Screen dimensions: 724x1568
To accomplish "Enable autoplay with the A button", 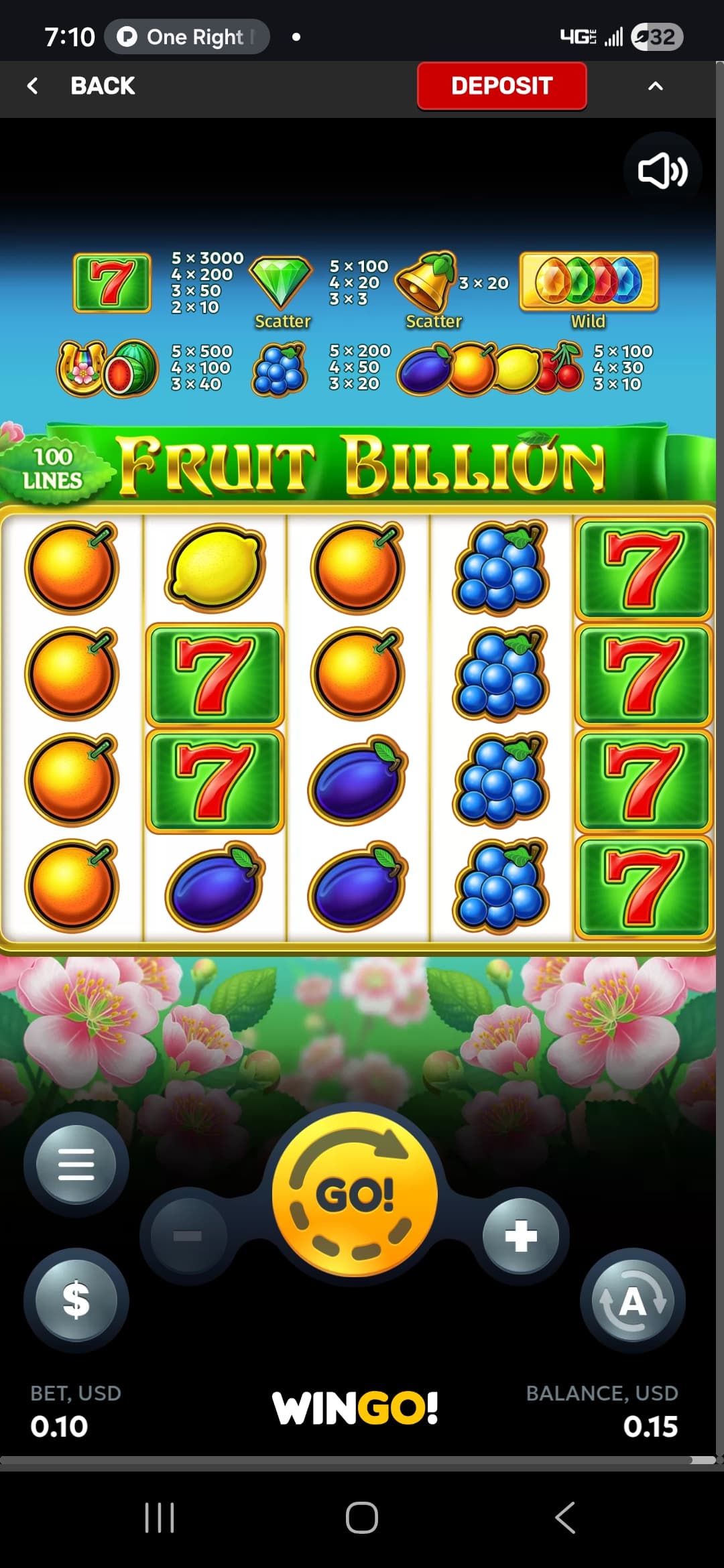I will click(632, 1301).
